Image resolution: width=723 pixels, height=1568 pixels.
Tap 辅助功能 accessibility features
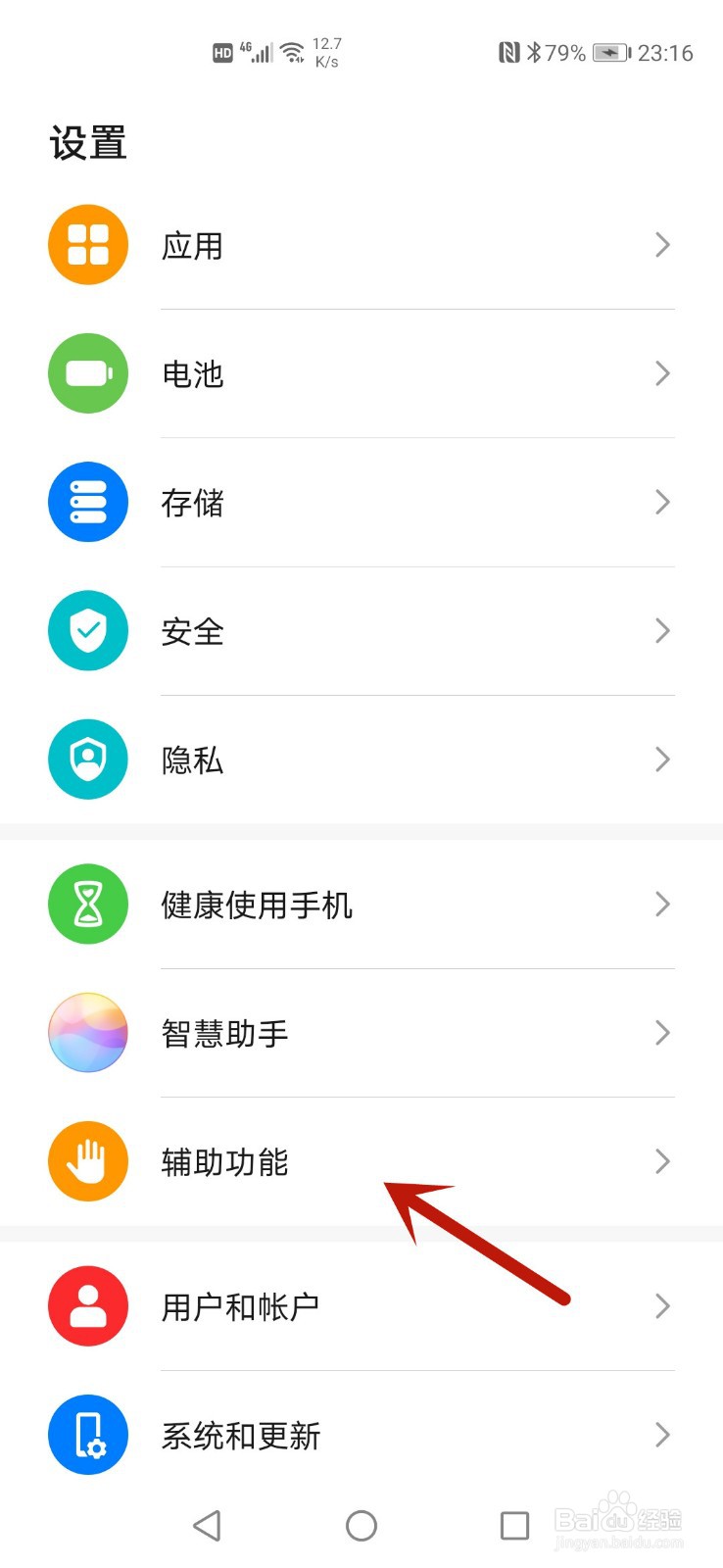[x=361, y=1161]
